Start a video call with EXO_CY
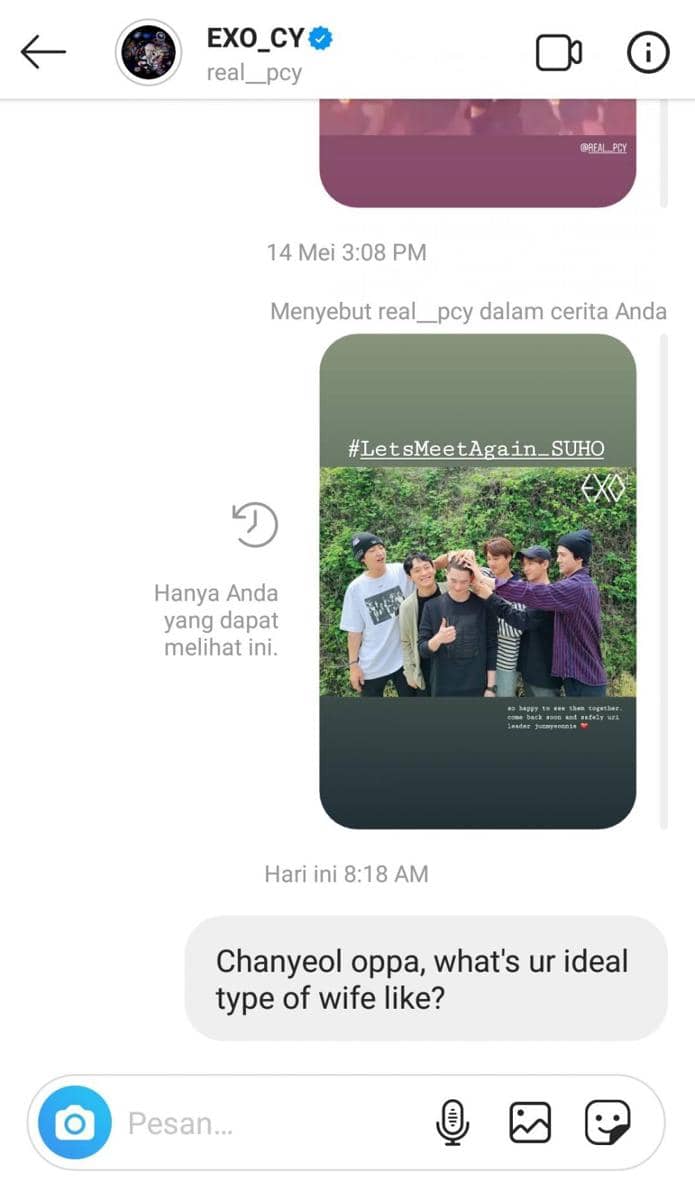Image resolution: width=695 pixels, height=1200 pixels. [558, 52]
